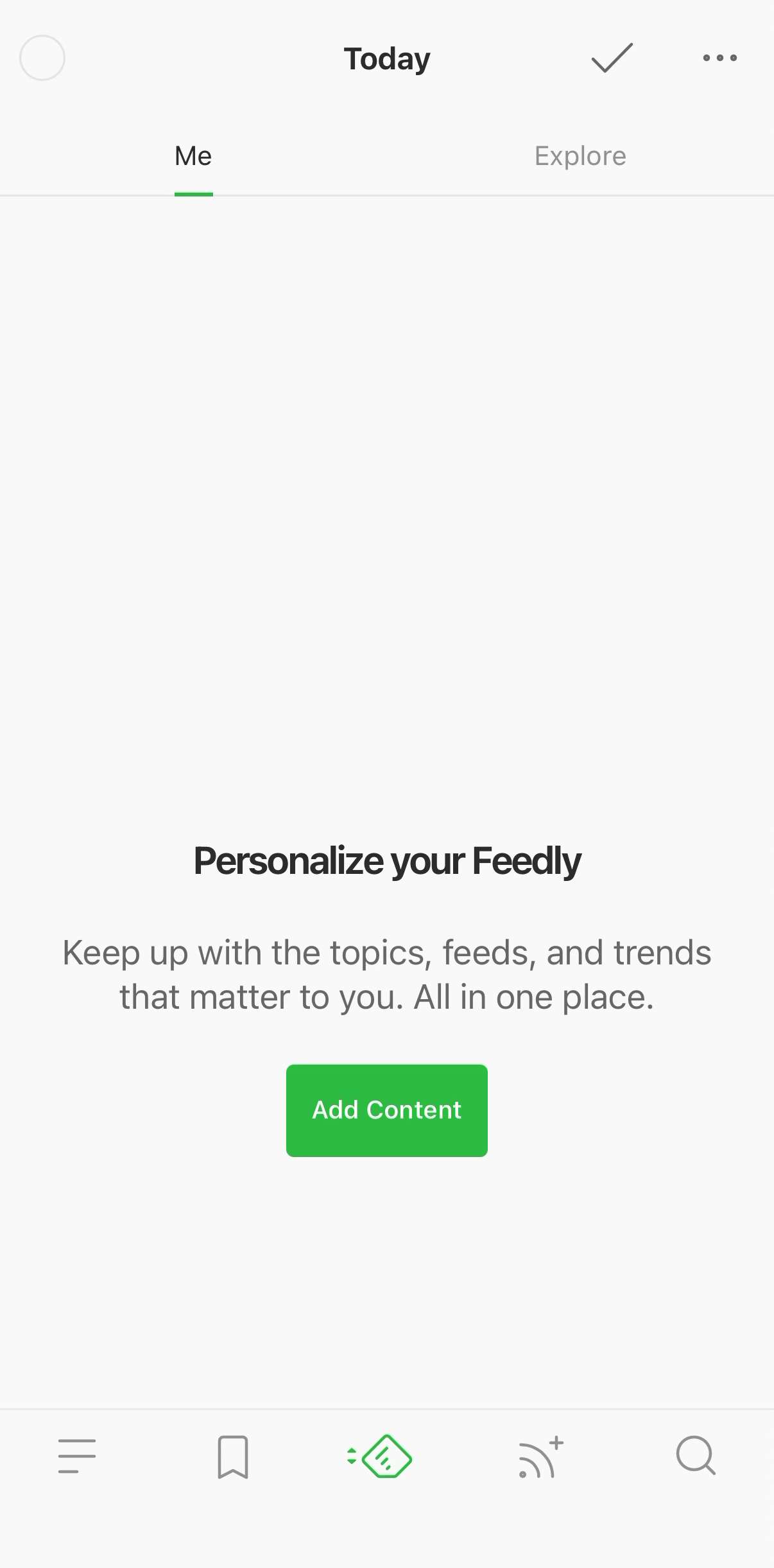Open the feeds list menu
The image size is (774, 1568).
pyautogui.click(x=77, y=1456)
